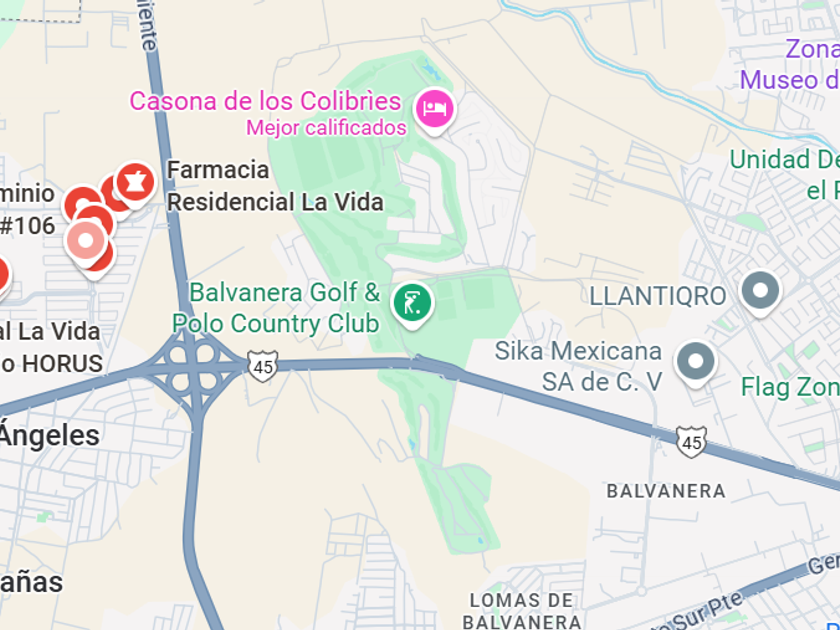Select the Balvanera Golf & Polo Country Club marker
The width and height of the screenshot is (840, 630).
[x=411, y=302]
